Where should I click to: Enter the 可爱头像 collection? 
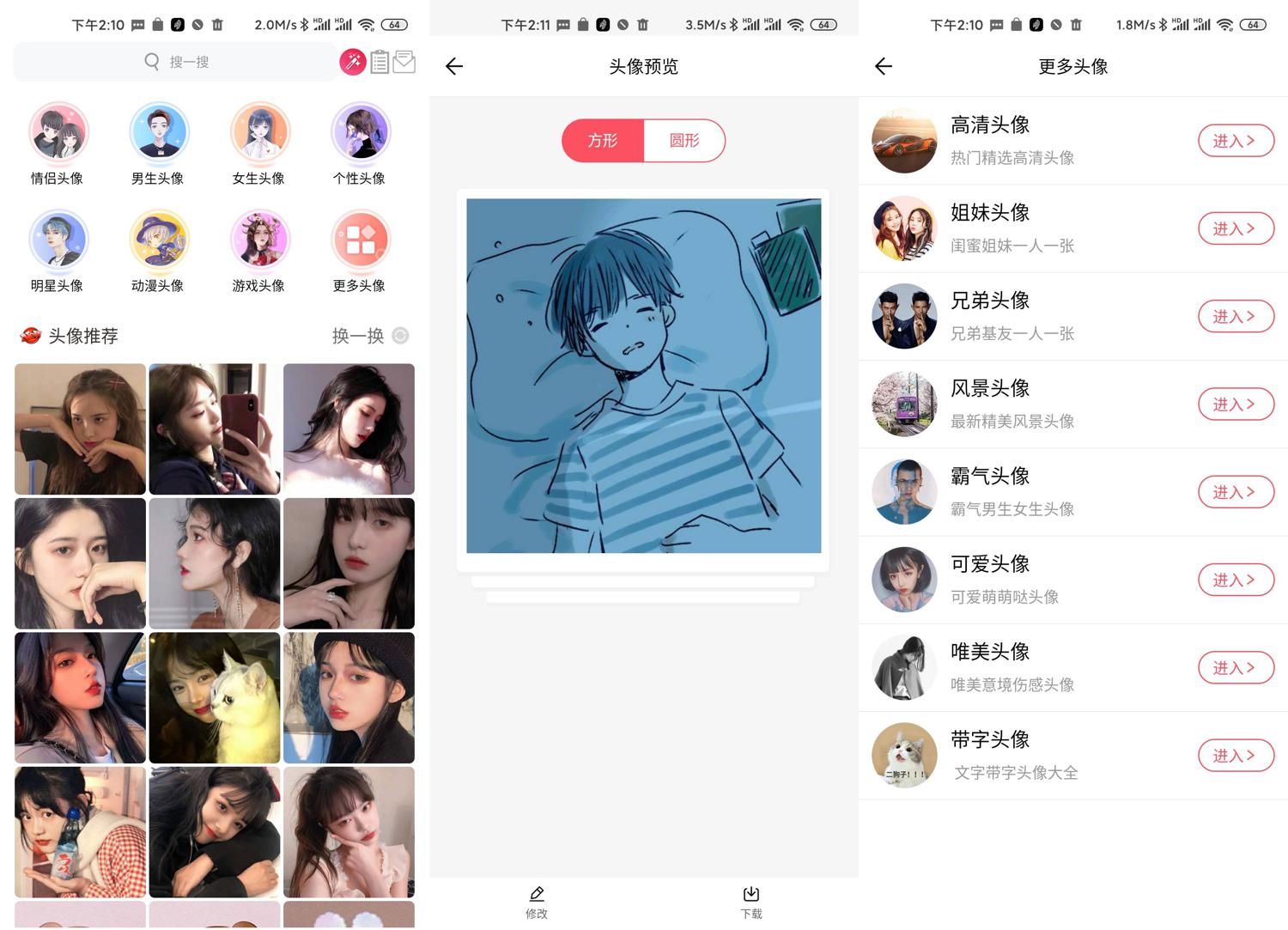(x=1235, y=580)
